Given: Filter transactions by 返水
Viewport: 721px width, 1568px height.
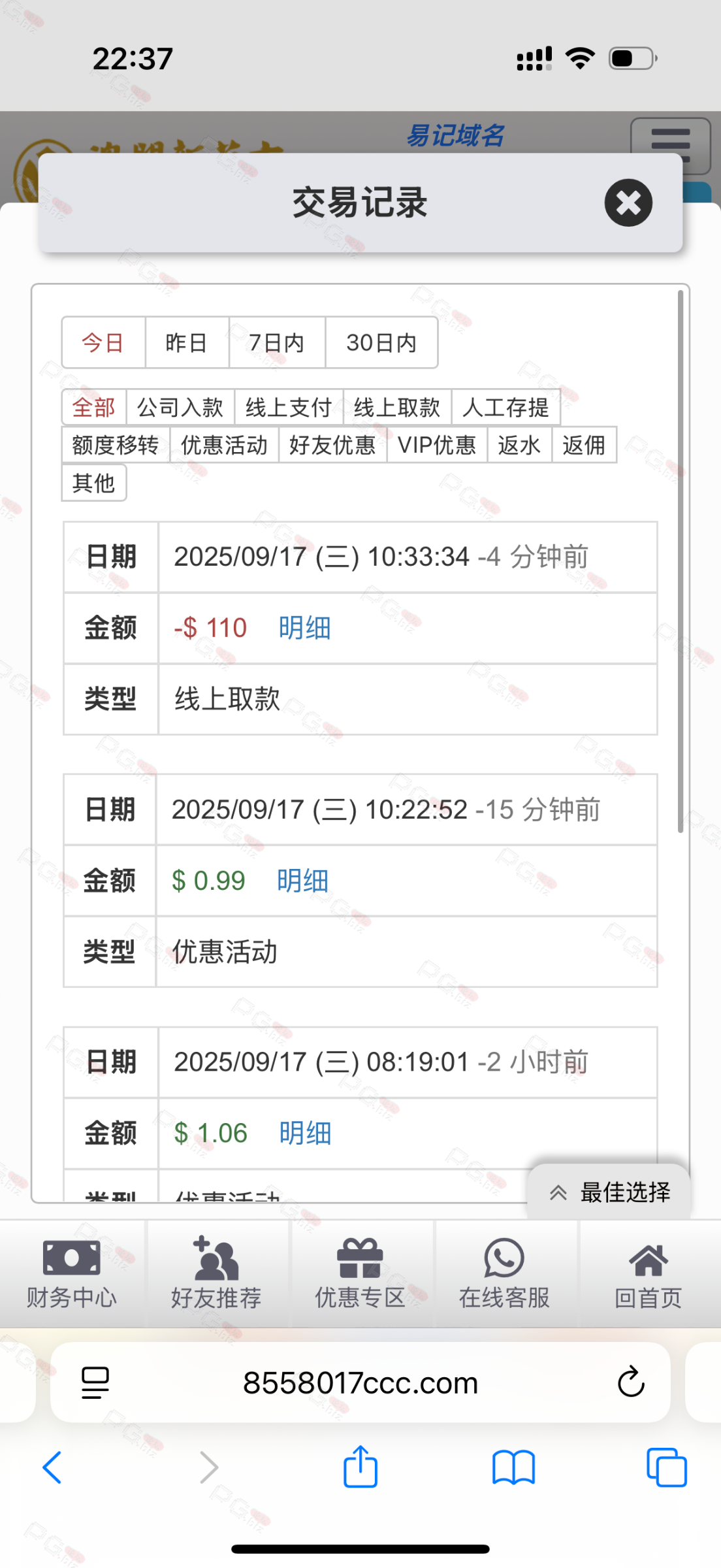Looking at the screenshot, I should point(519,446).
